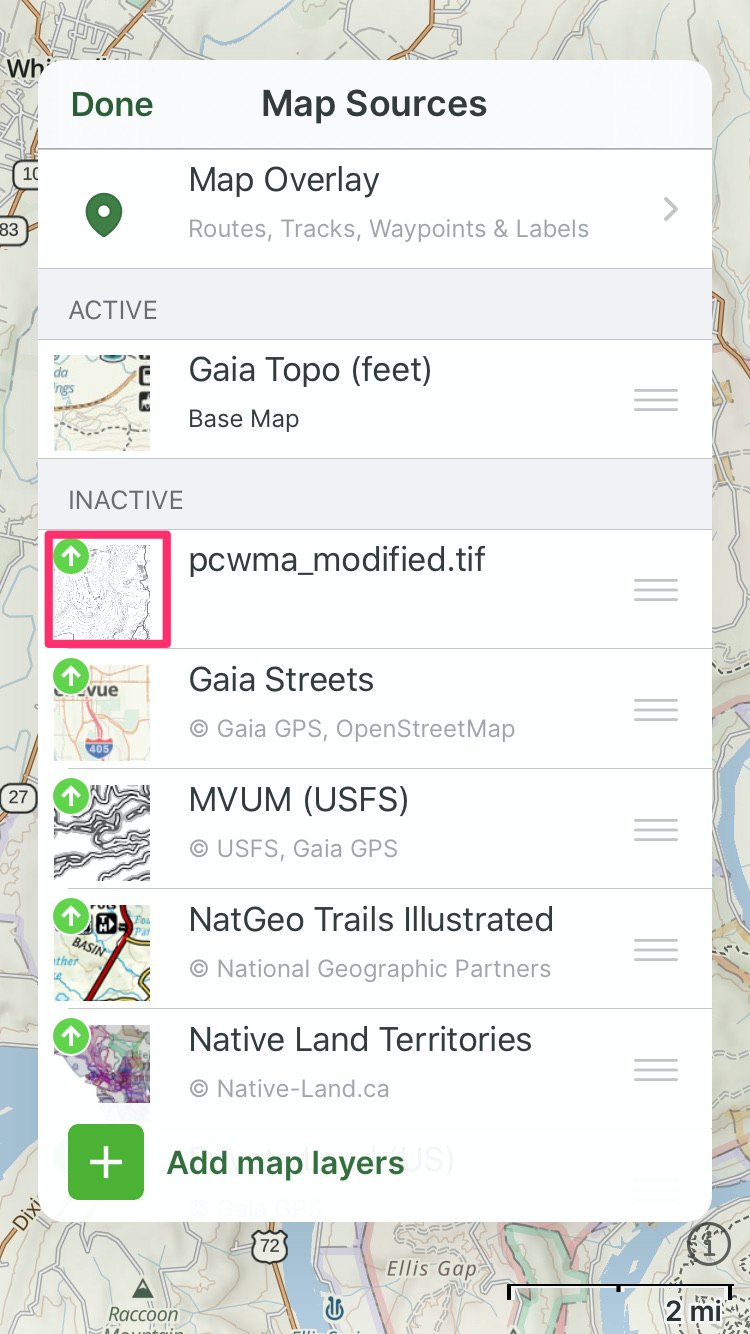Open Map Overlay settings
The image size is (750, 1334).
(375, 209)
